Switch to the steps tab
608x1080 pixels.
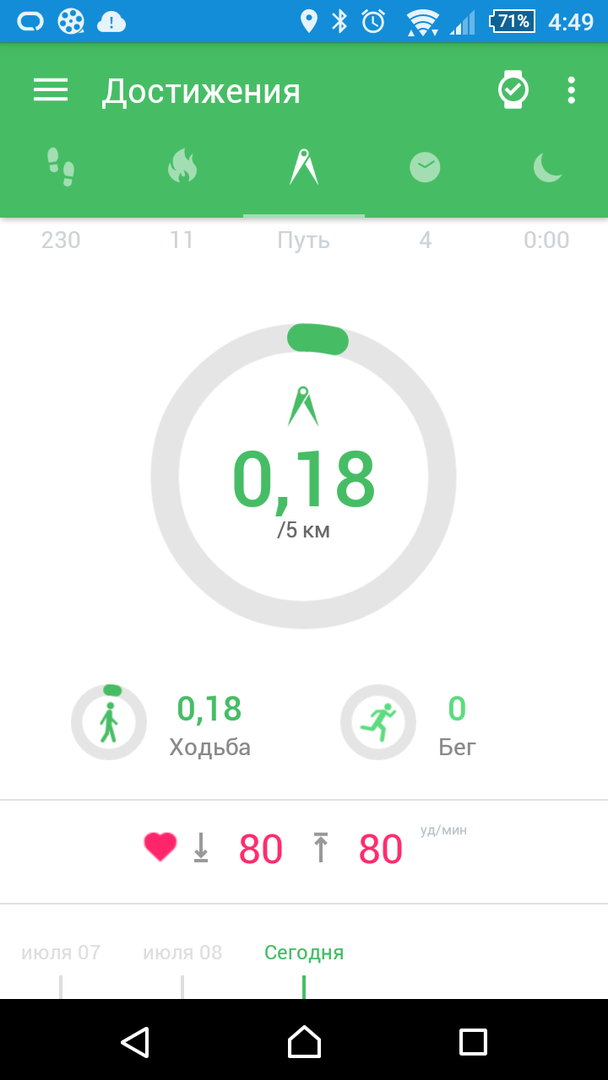61,167
